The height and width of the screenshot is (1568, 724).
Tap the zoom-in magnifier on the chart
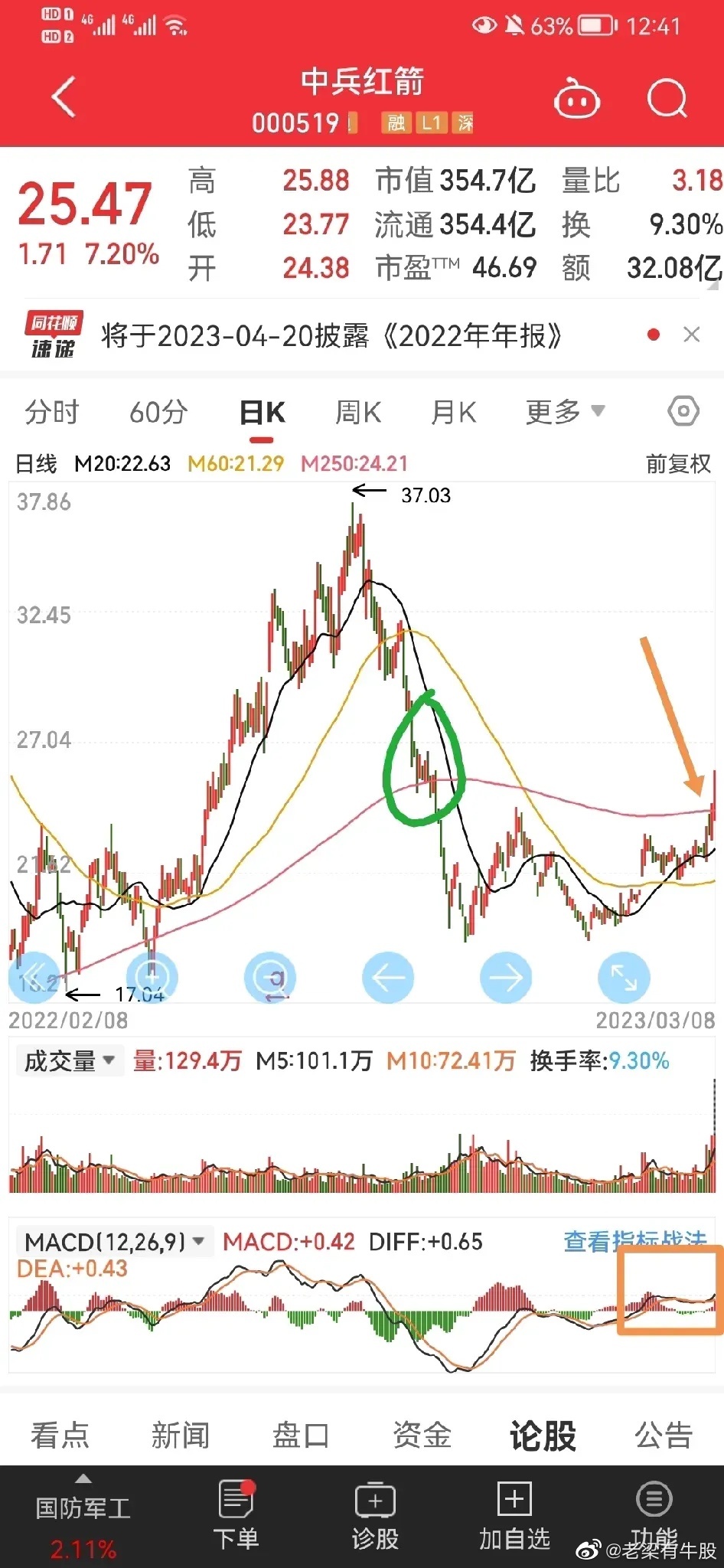click(x=152, y=977)
